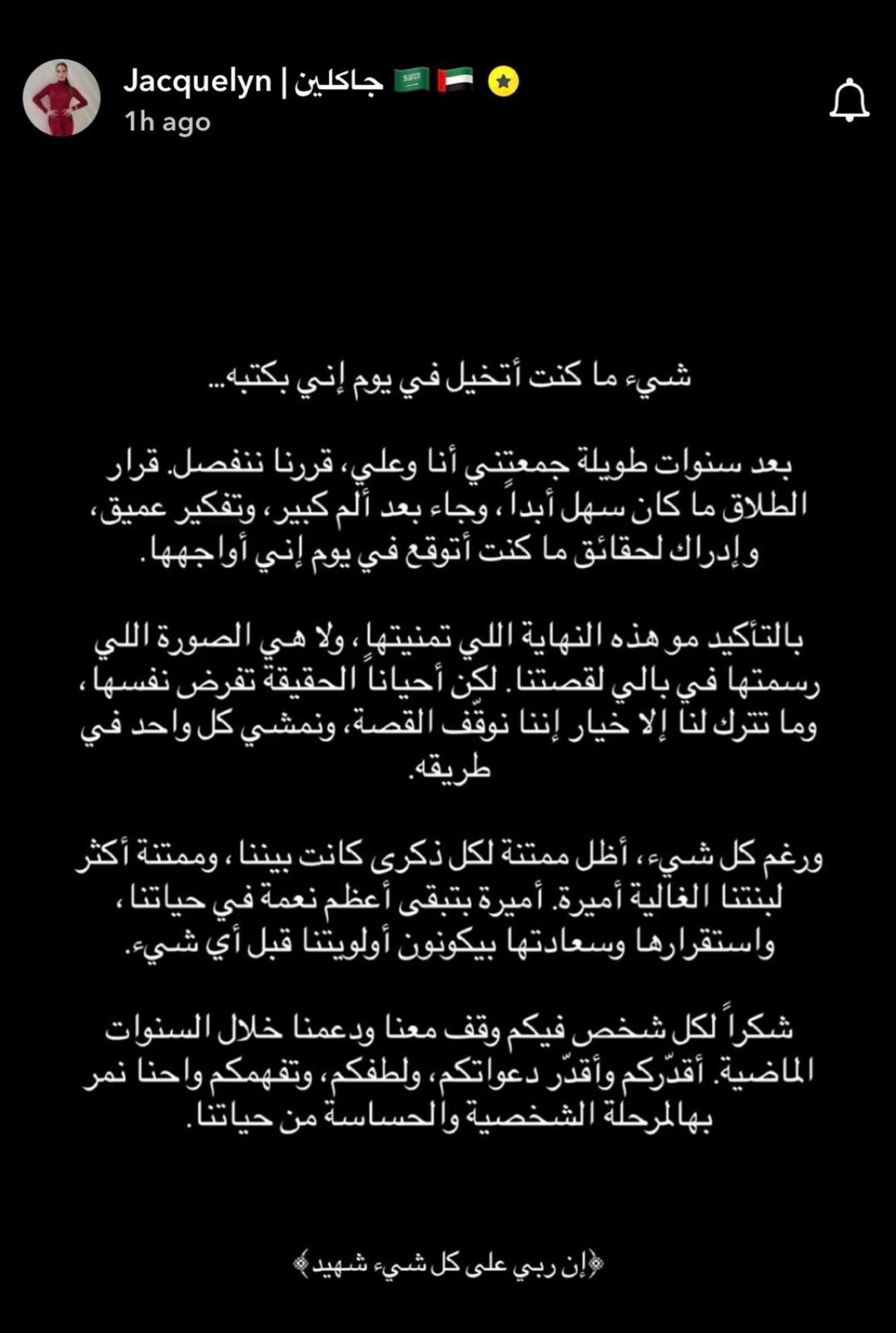Viewport: 896px width, 1333px height.
Task: Click the verification star beside the username
Action: [x=501, y=81]
